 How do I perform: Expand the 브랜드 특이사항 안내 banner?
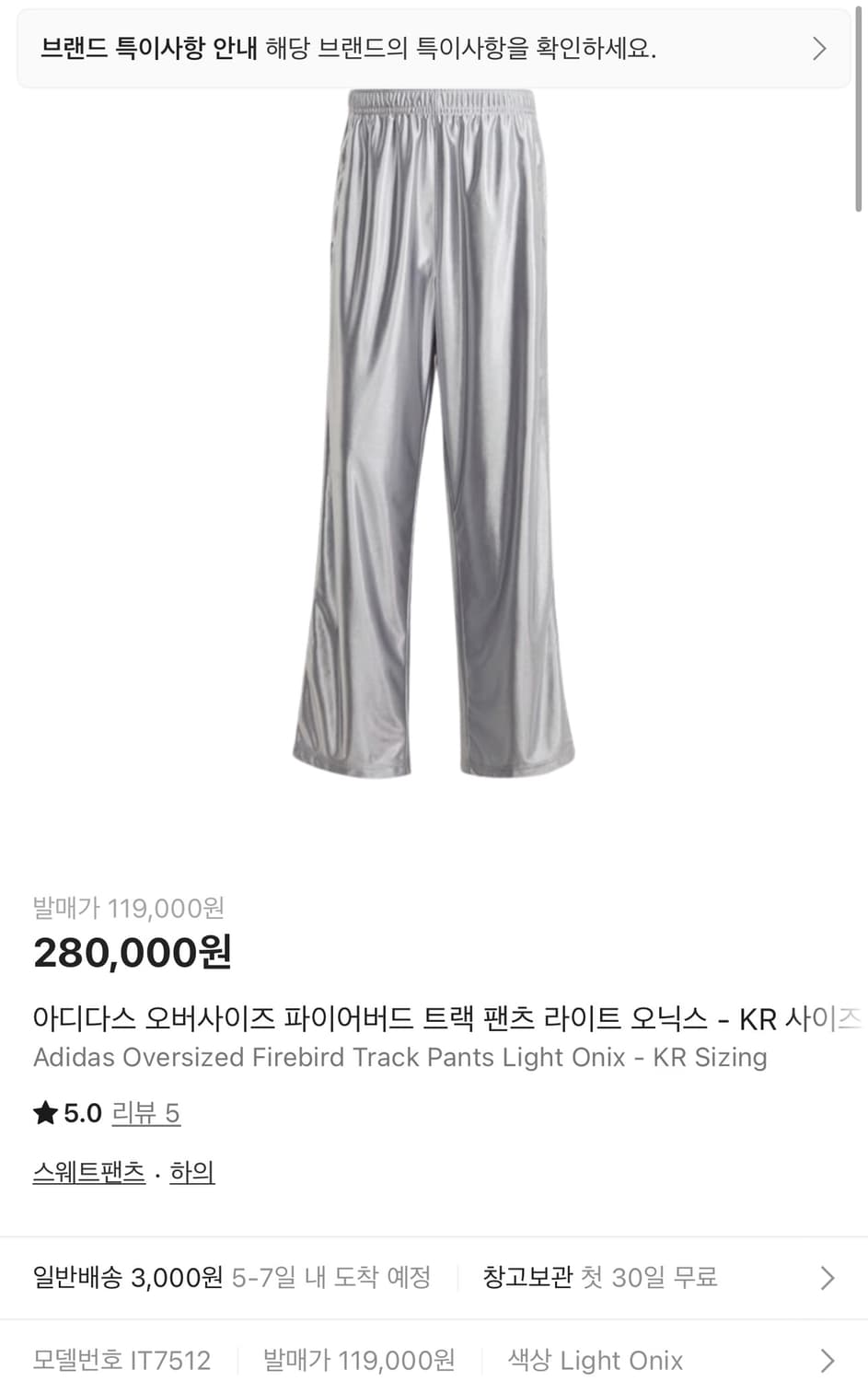(x=433, y=48)
